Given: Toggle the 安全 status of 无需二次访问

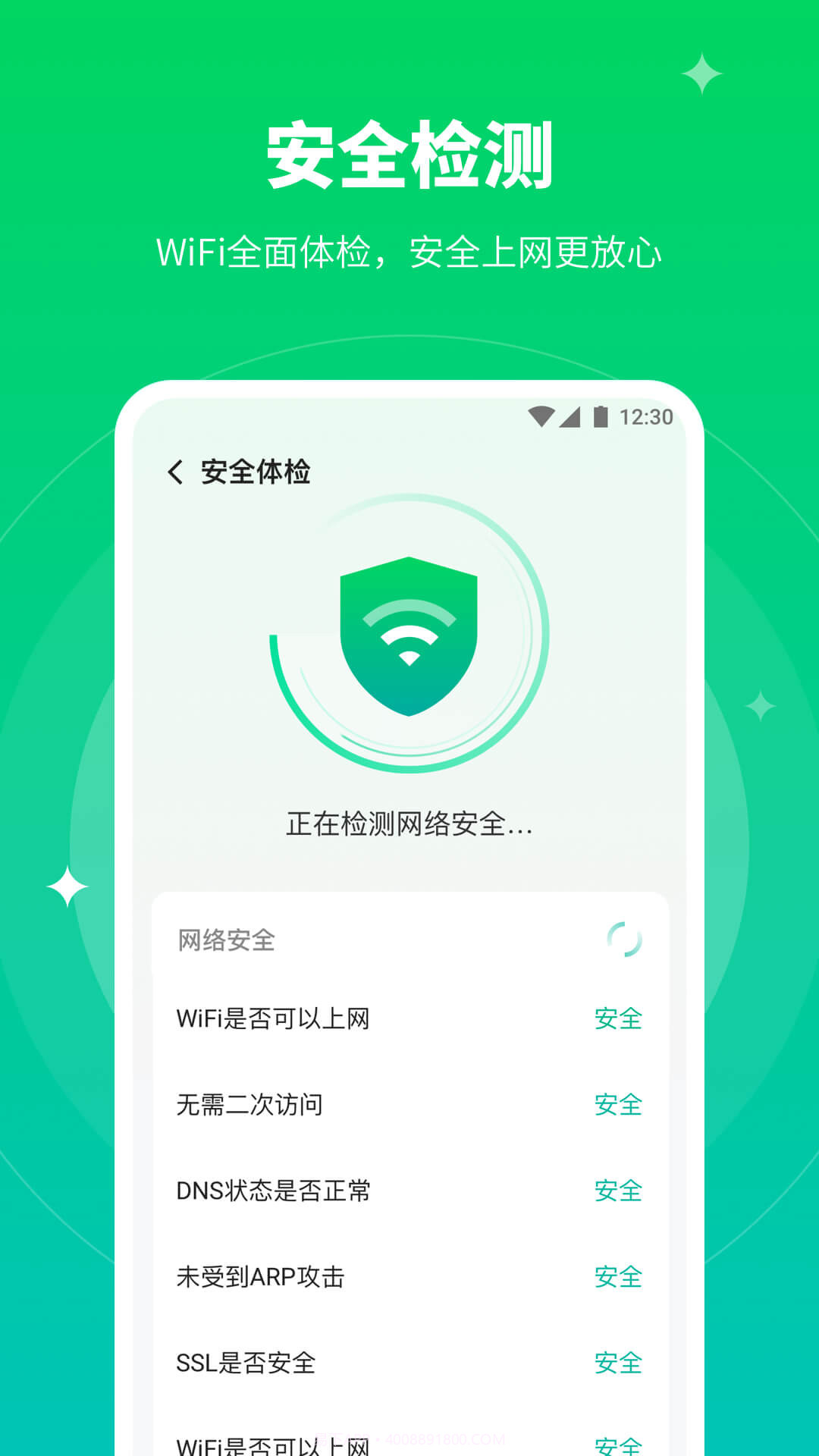Looking at the screenshot, I should click(x=617, y=1106).
